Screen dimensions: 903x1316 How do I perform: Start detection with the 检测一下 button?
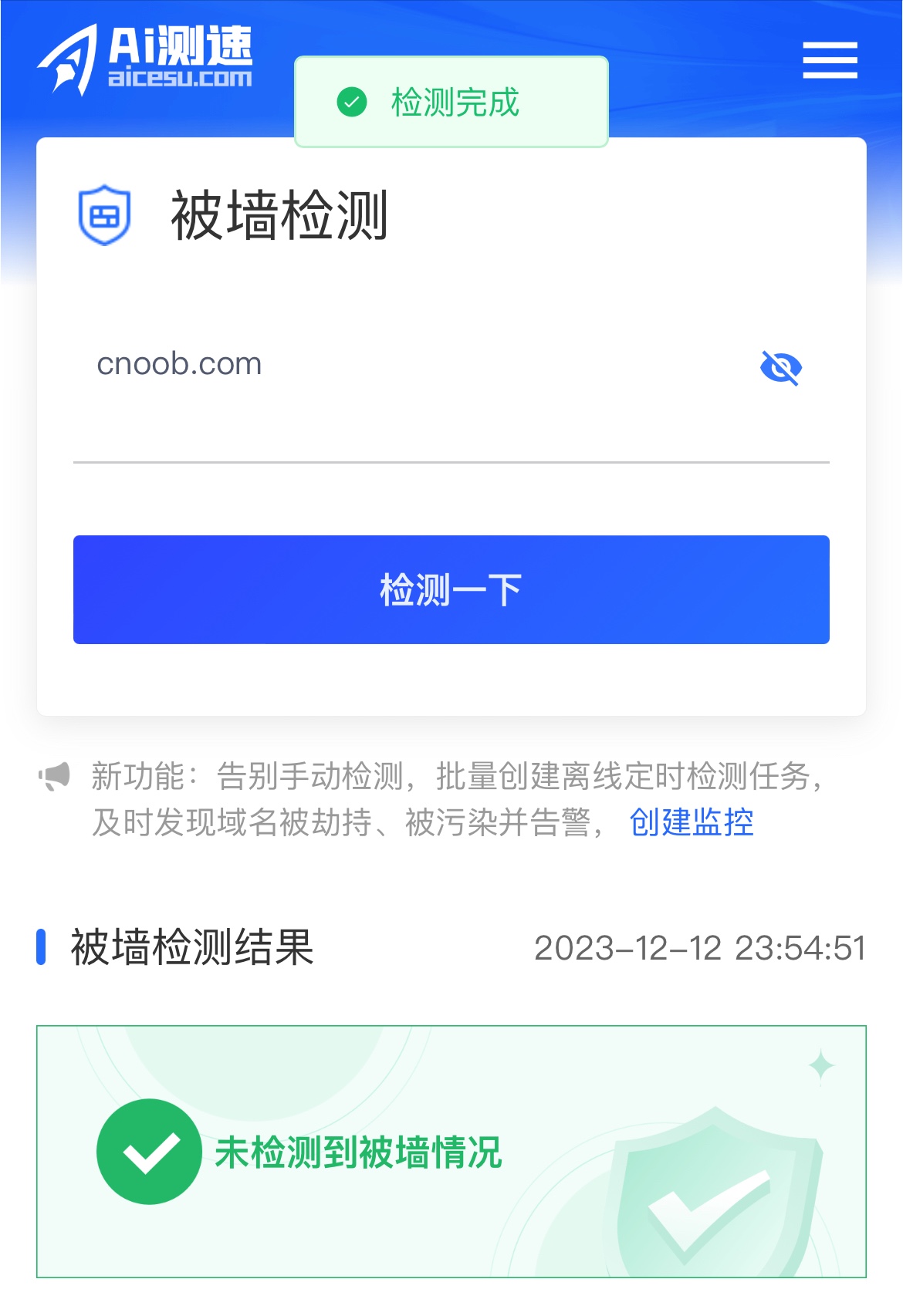point(451,589)
